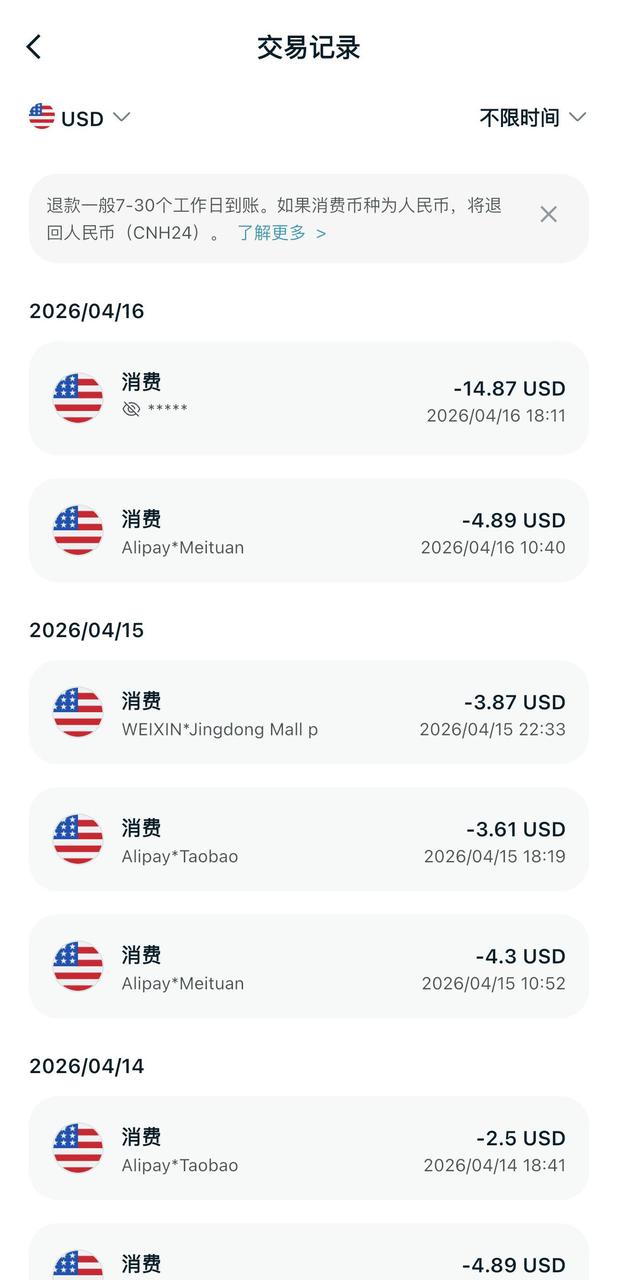Open the -2.5 USD Taobao transaction
Image resolution: width=618 pixels, height=1280 pixels.
(308, 1148)
